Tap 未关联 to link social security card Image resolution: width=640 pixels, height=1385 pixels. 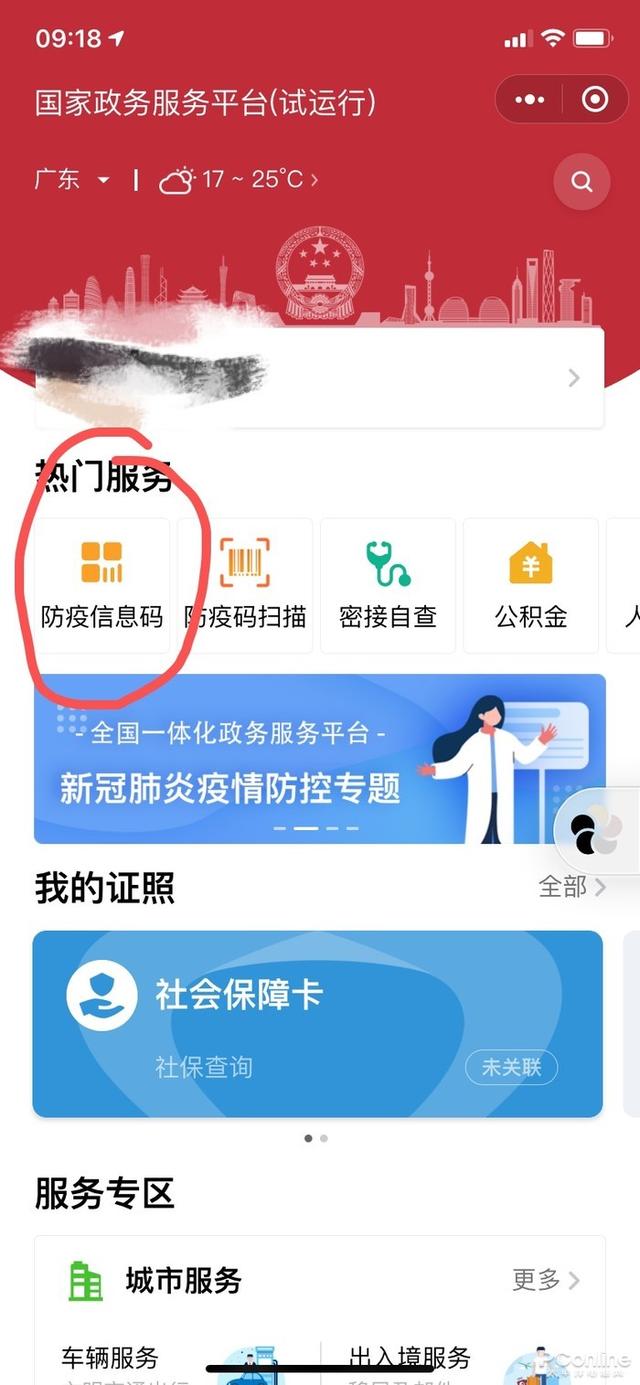coord(511,1067)
